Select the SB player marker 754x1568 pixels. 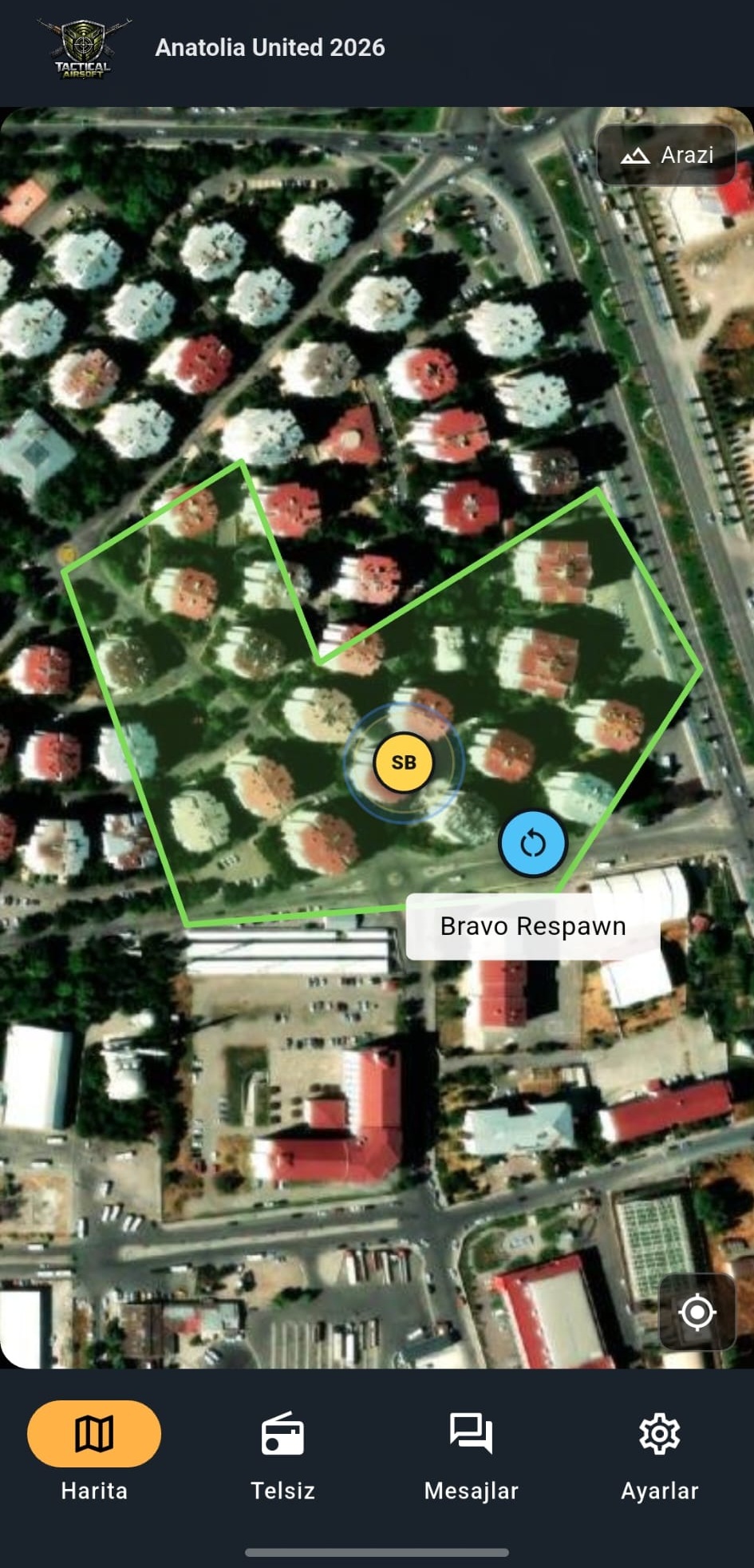tap(404, 762)
